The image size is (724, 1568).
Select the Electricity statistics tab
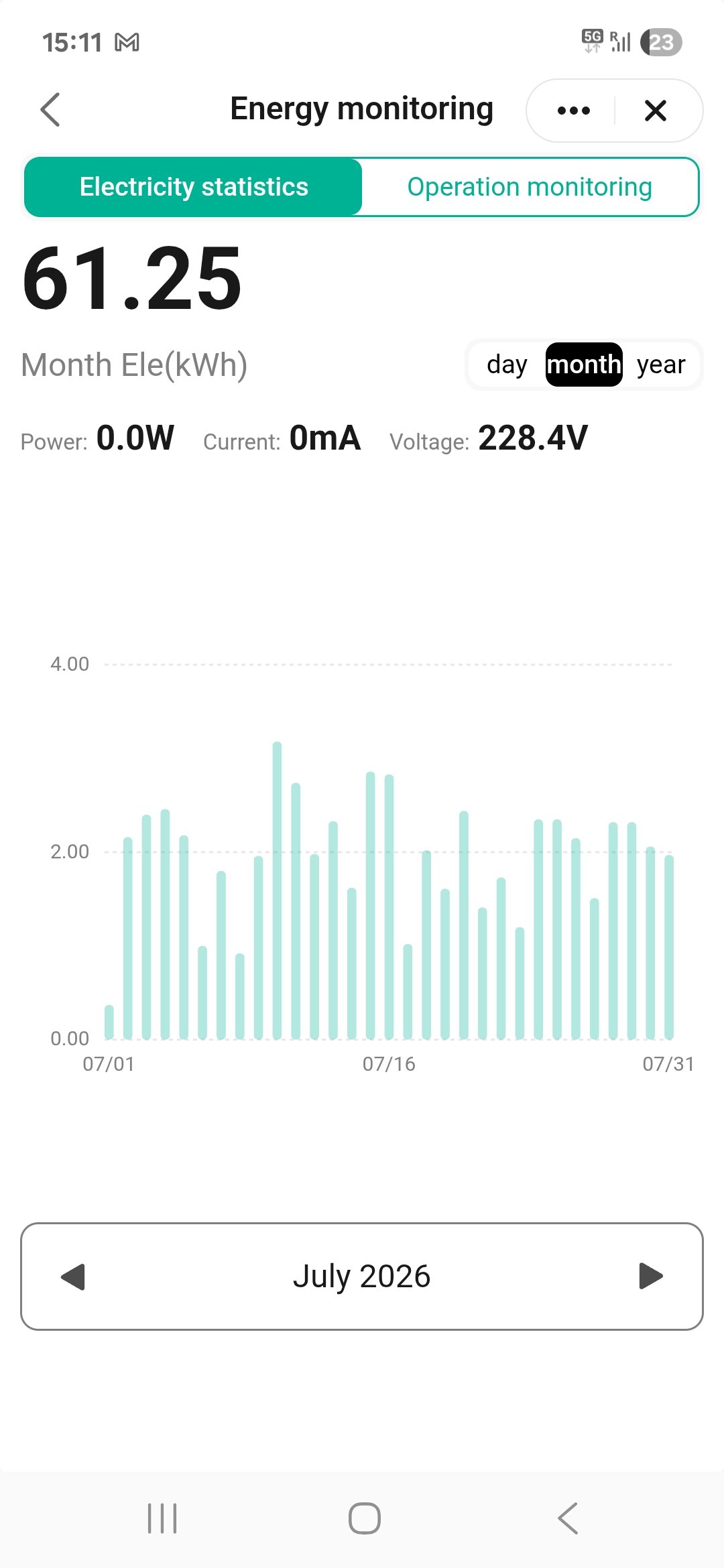(x=194, y=187)
